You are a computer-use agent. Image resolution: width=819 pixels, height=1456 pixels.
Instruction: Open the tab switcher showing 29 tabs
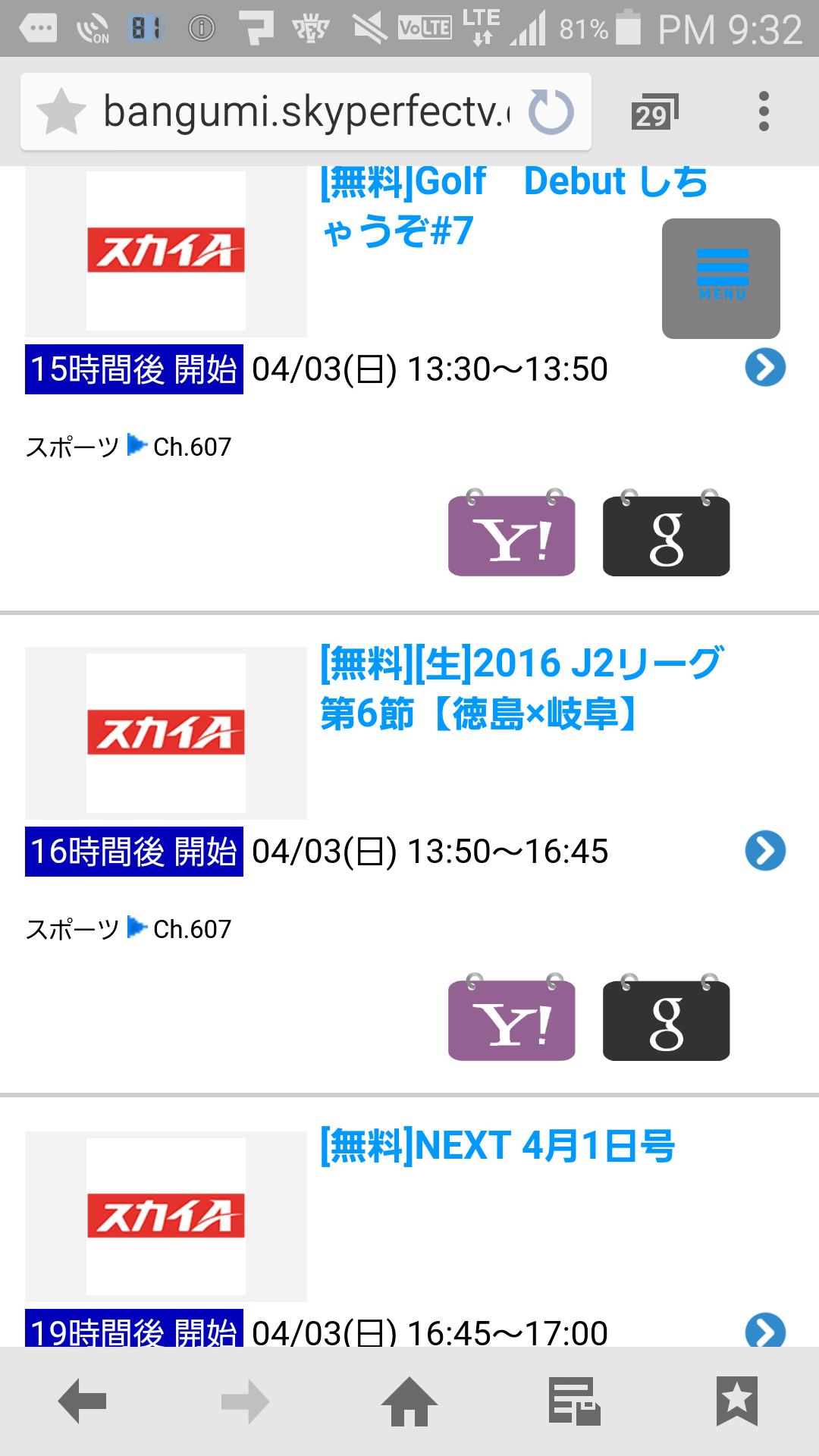[654, 112]
